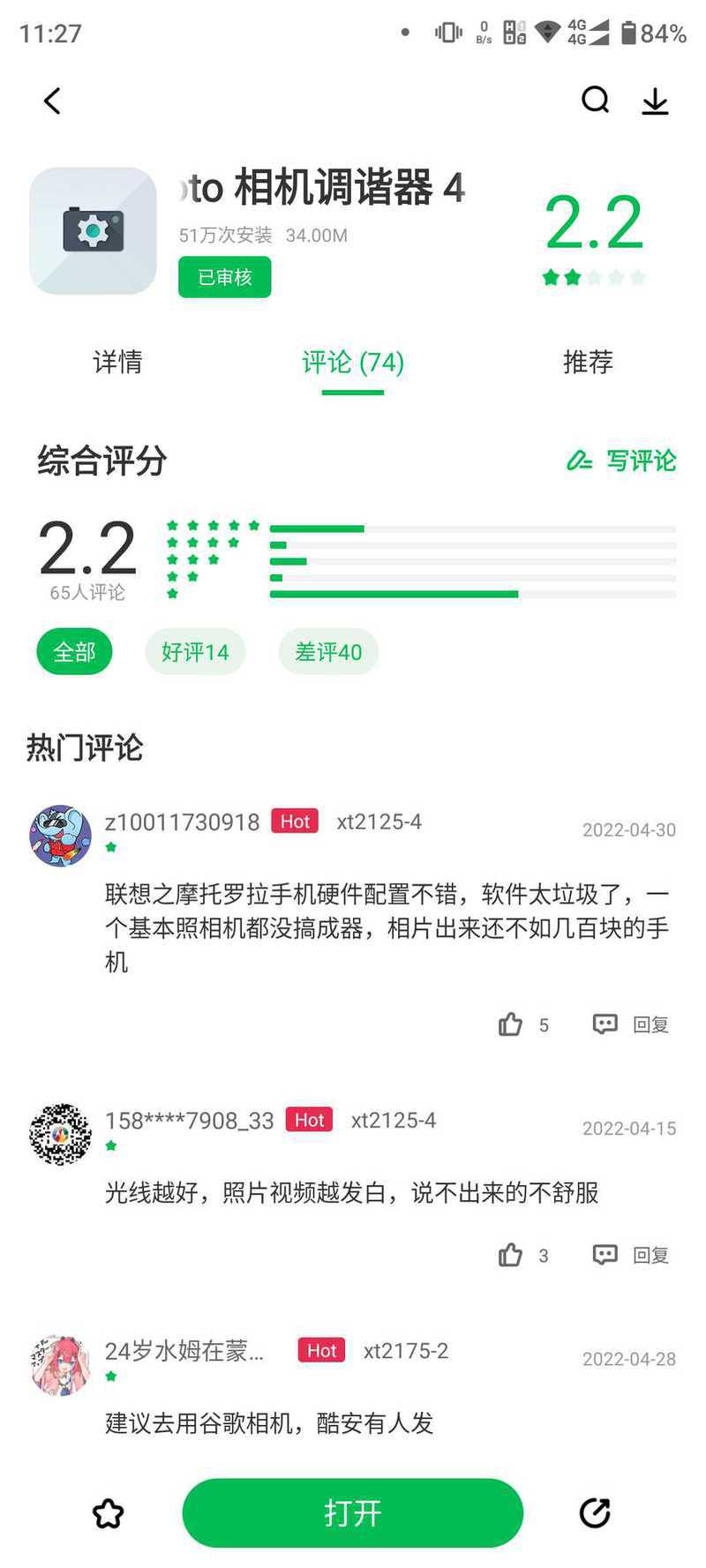
Task: Switch to the 推荐 tab
Action: click(588, 362)
